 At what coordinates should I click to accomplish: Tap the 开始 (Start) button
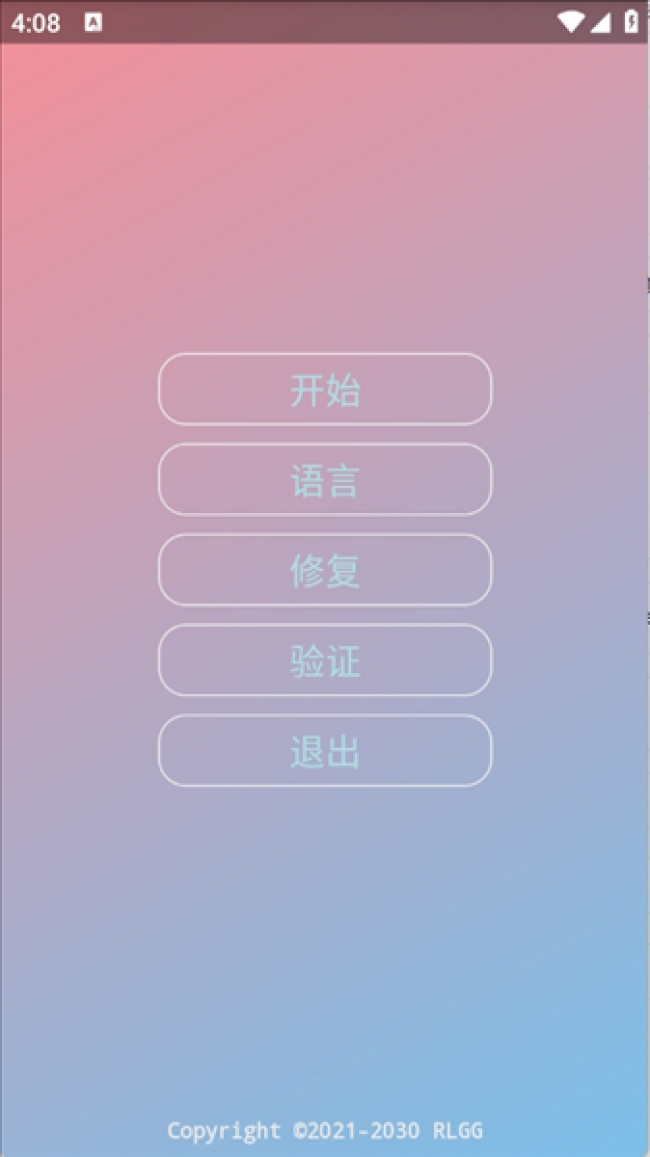325,389
